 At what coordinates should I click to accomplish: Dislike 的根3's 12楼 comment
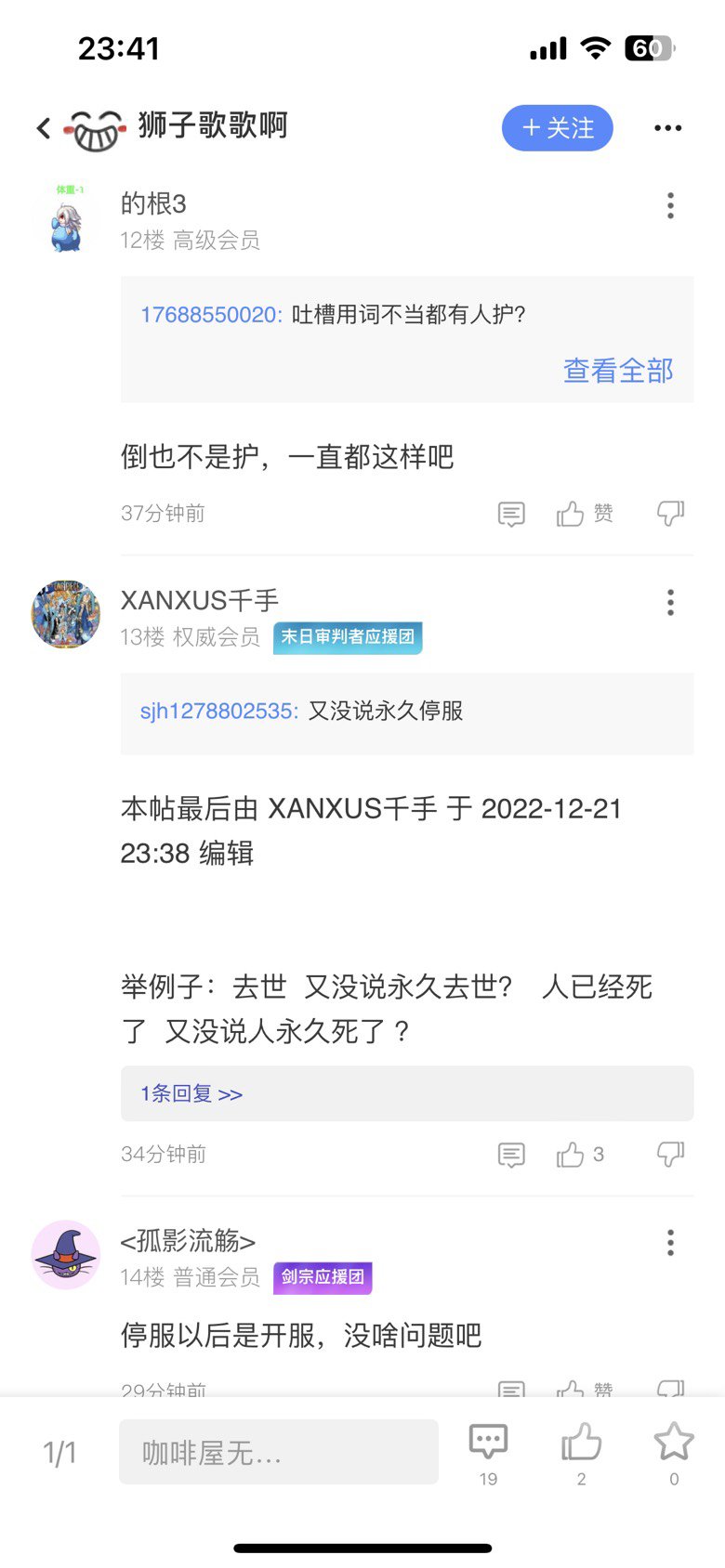click(670, 514)
